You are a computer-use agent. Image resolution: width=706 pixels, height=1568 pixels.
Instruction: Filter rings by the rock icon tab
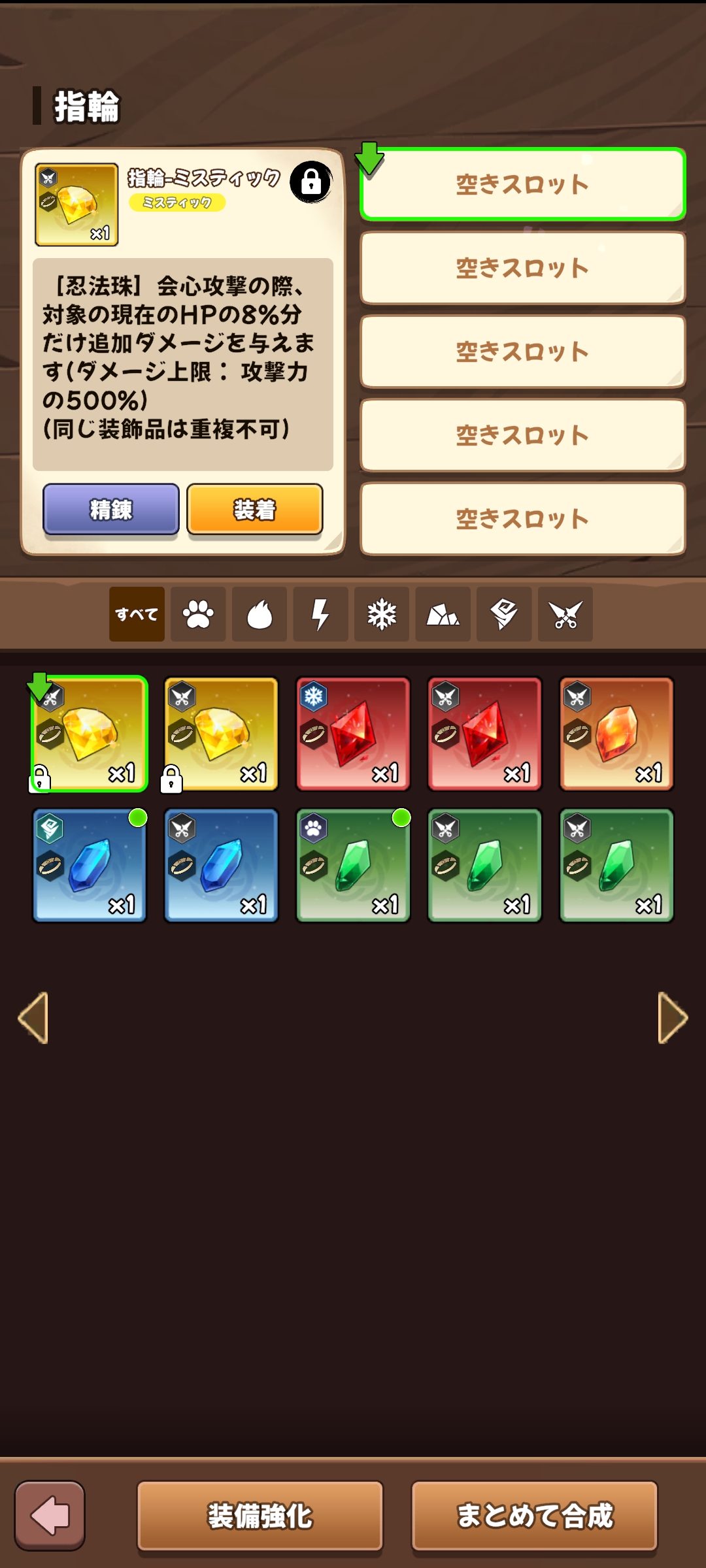[x=443, y=614]
